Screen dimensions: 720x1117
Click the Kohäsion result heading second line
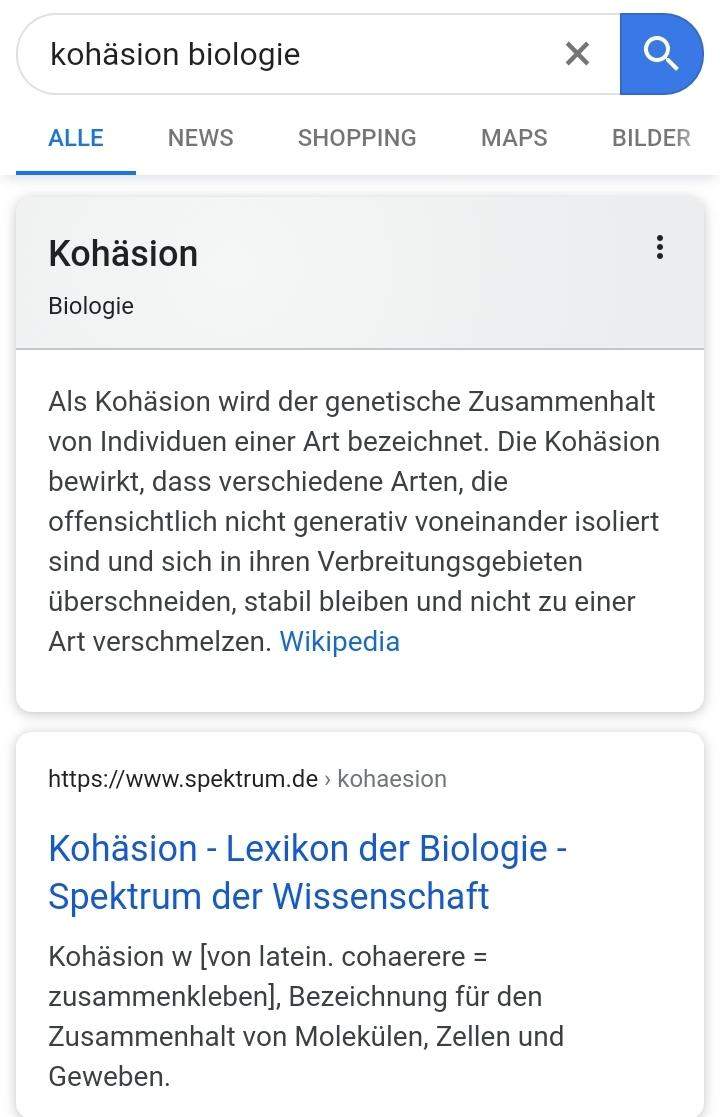pyautogui.click(x=267, y=896)
